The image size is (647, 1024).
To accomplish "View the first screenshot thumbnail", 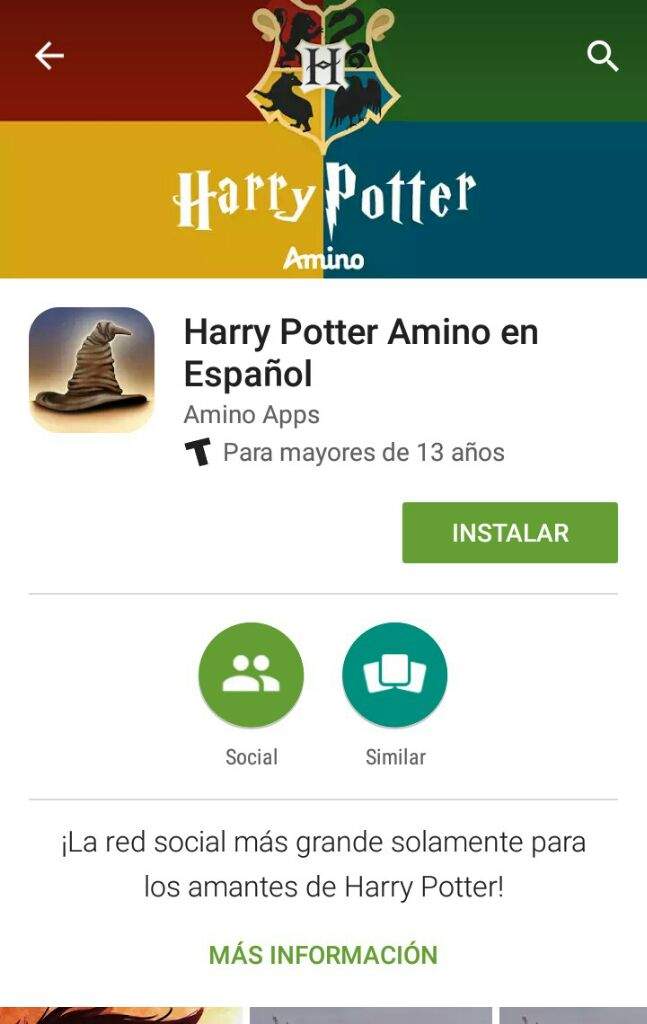I will click(x=120, y=1014).
